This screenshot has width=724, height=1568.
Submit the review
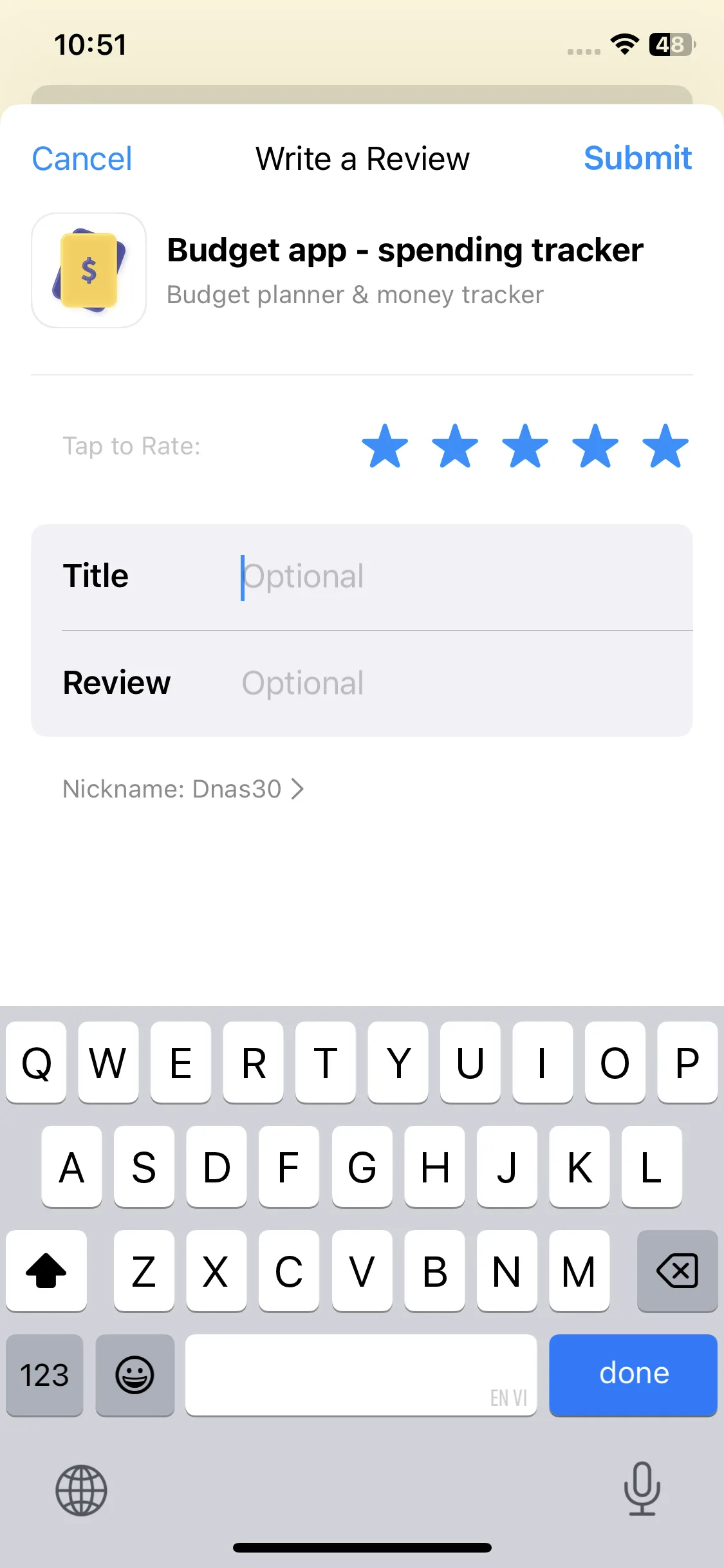637,158
